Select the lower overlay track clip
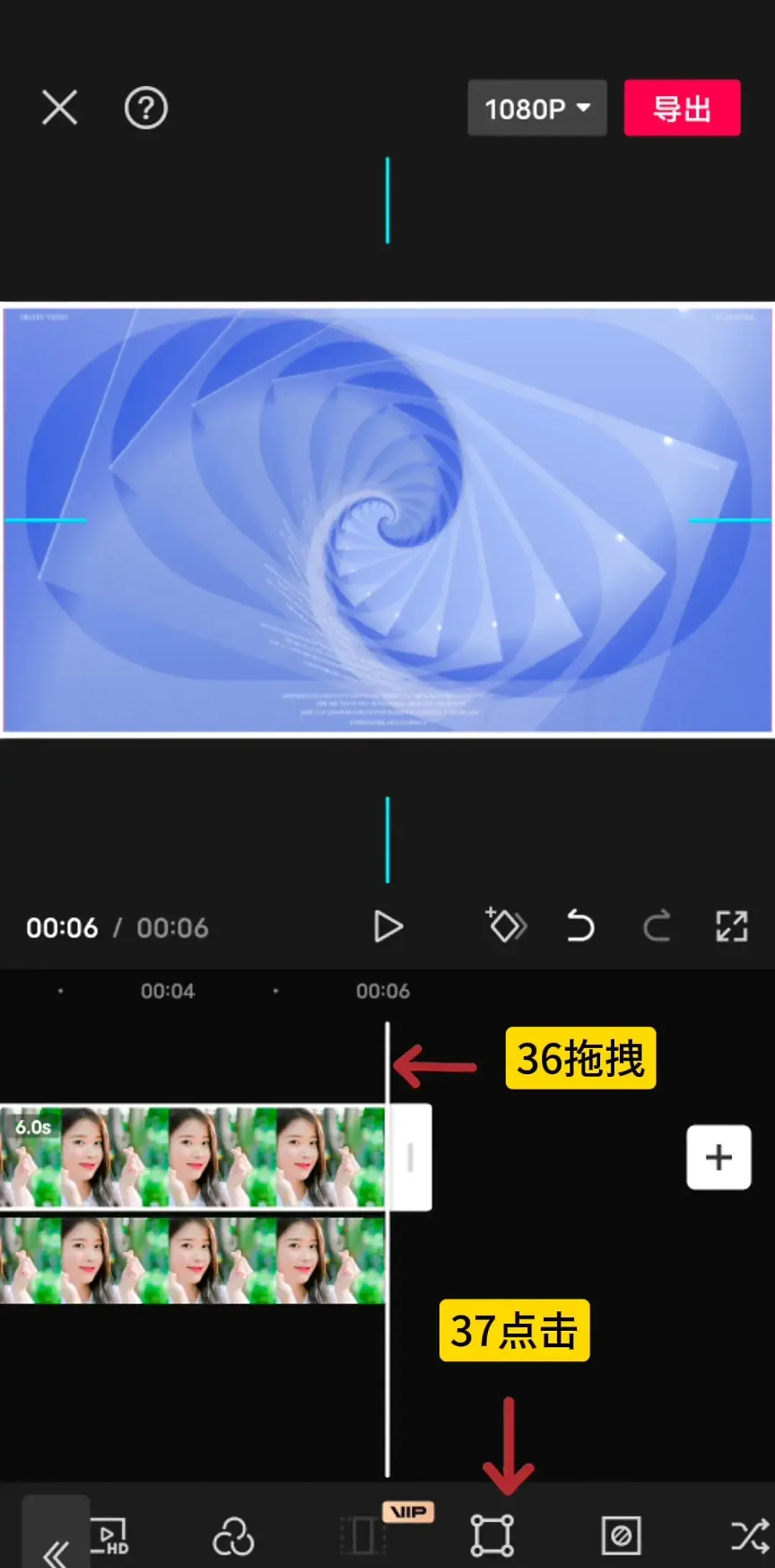Screen dimensions: 775x1568 click(x=192, y=1259)
